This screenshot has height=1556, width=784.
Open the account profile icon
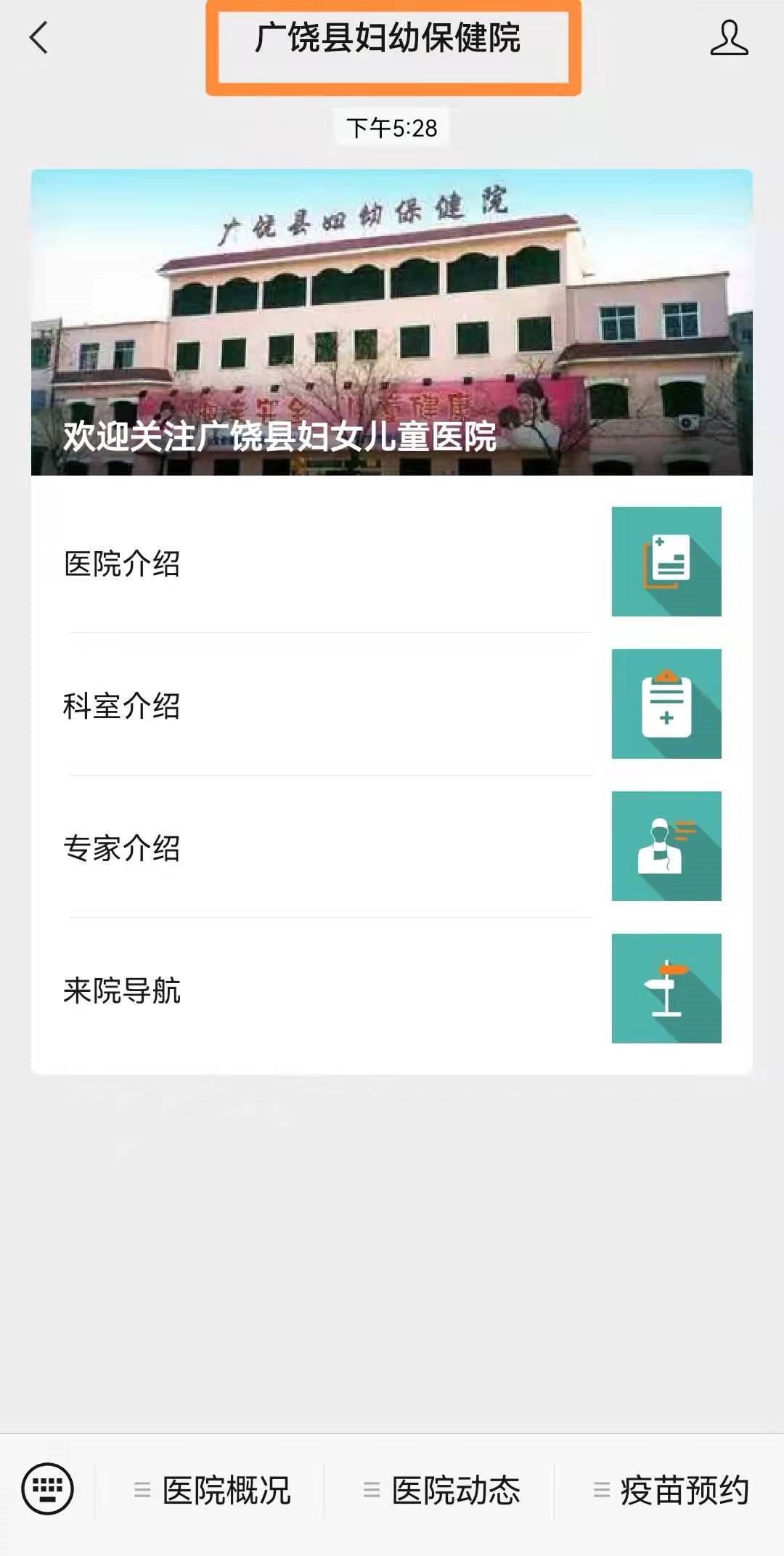click(x=729, y=38)
